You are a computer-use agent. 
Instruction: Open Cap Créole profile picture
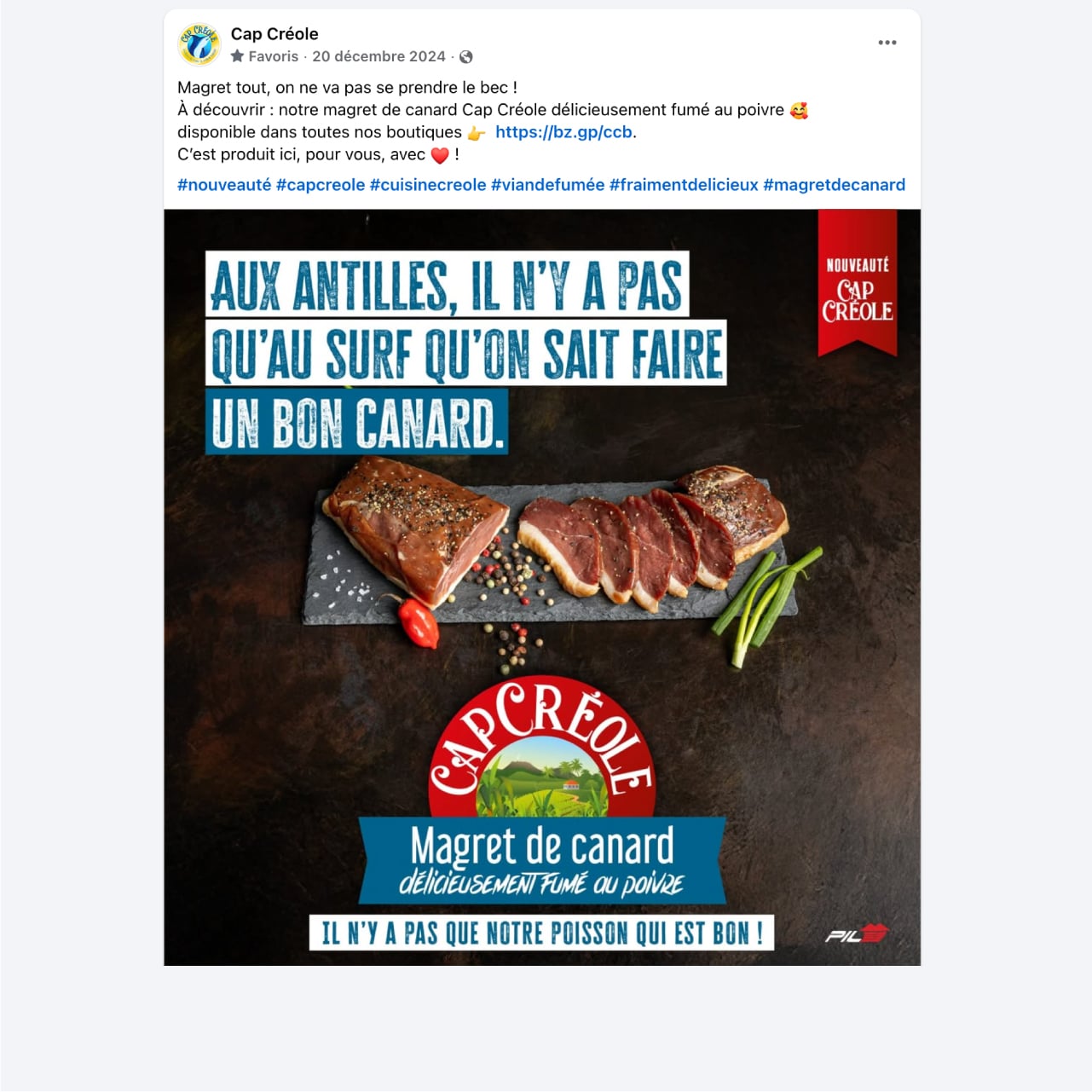click(x=199, y=44)
